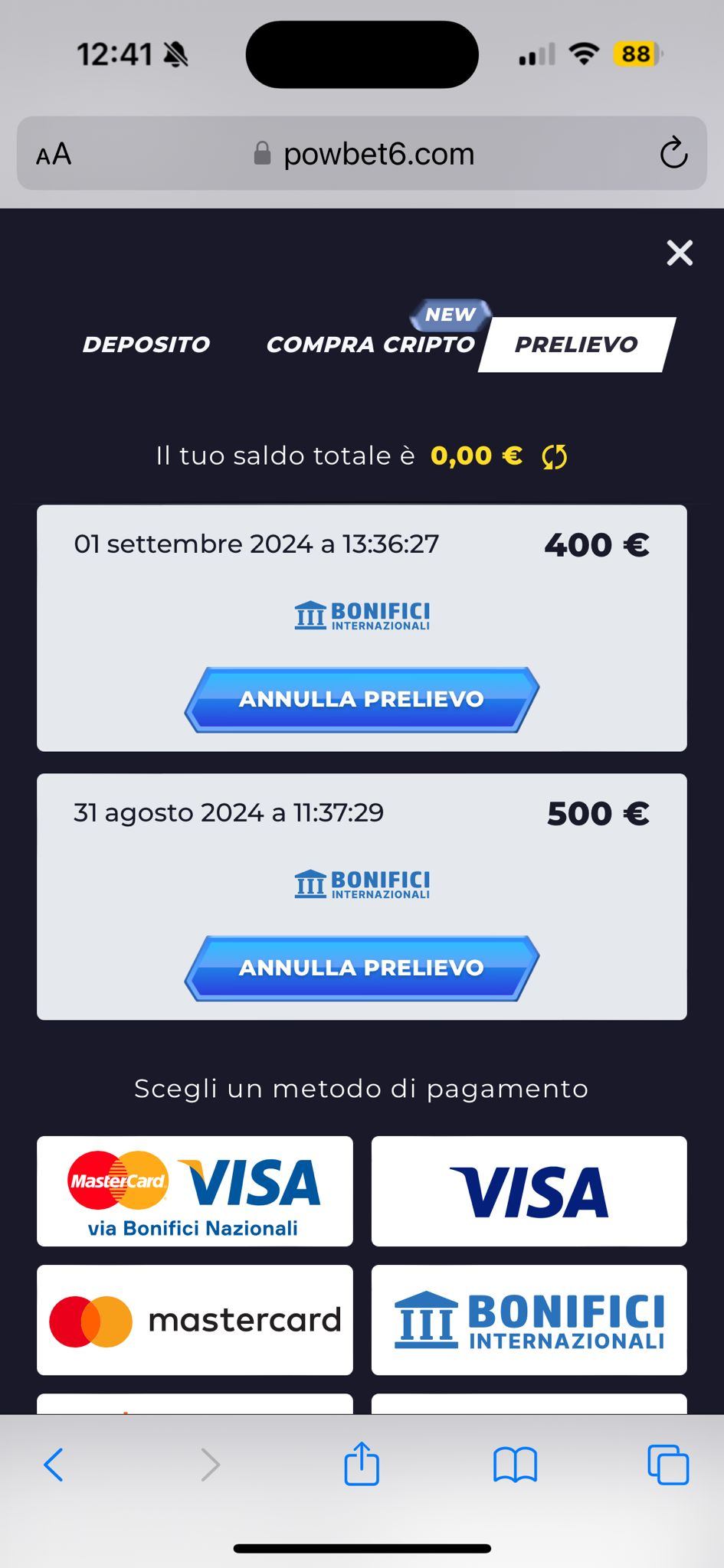724x1568 pixels.
Task: Open the Compra Cripto tab
Action: [370, 345]
